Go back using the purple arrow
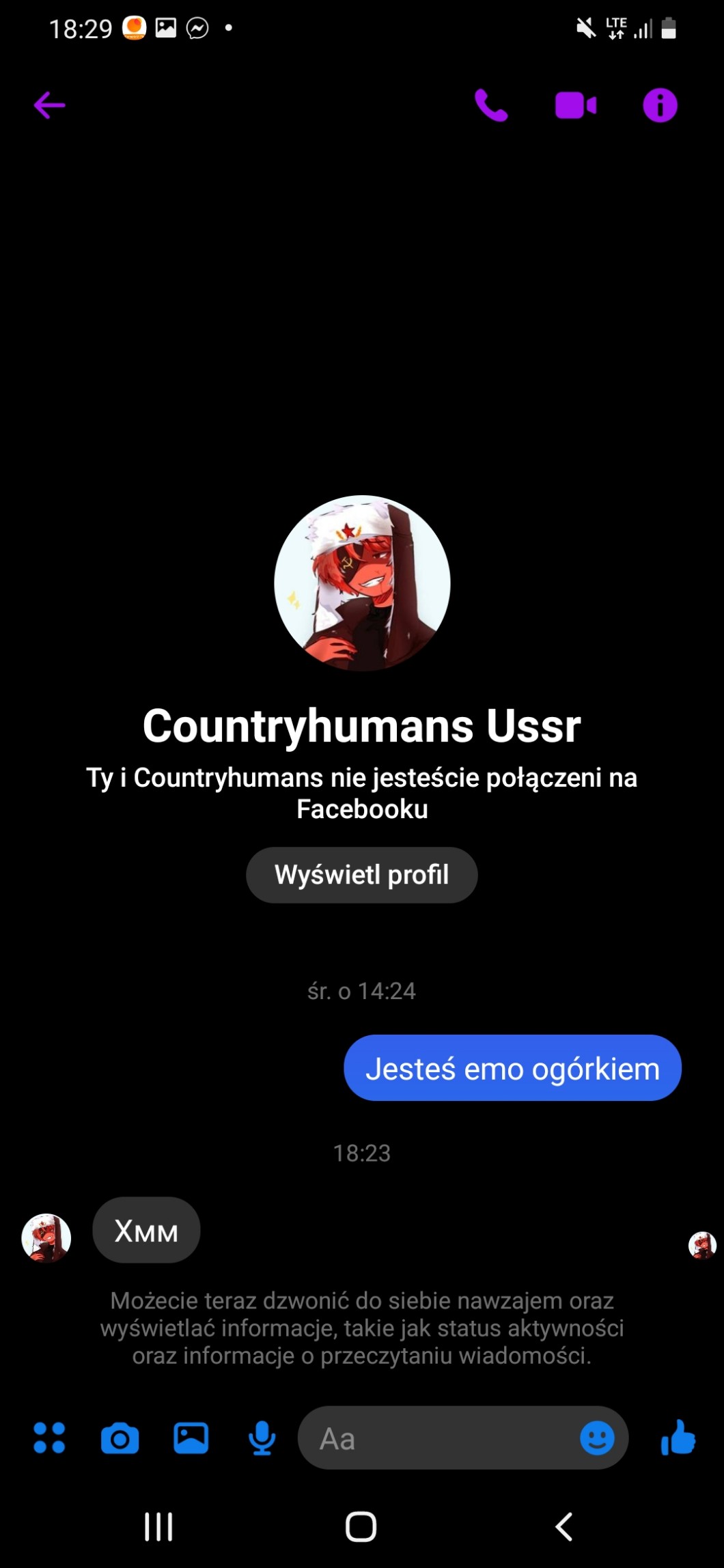The width and height of the screenshot is (724, 1568). [x=50, y=105]
